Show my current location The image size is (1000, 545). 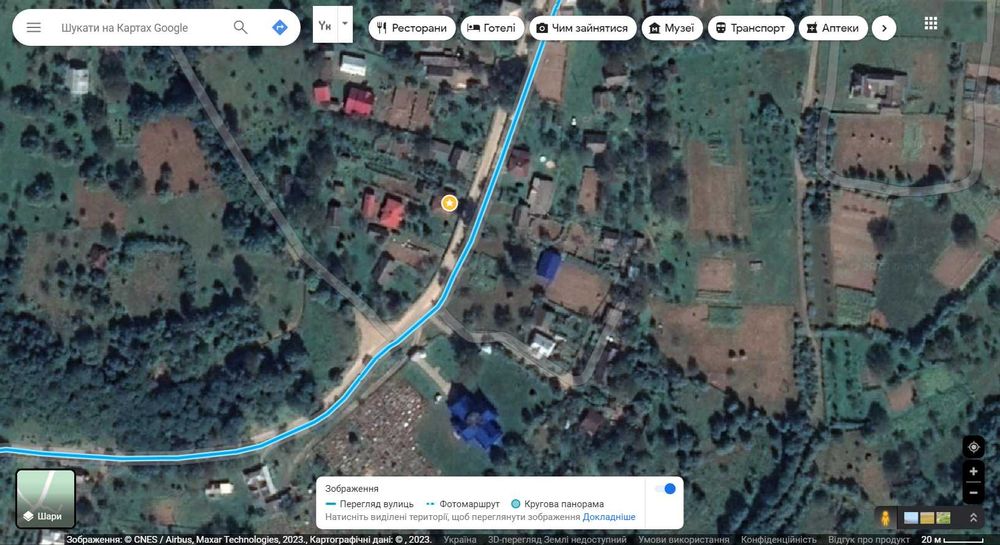point(973,447)
